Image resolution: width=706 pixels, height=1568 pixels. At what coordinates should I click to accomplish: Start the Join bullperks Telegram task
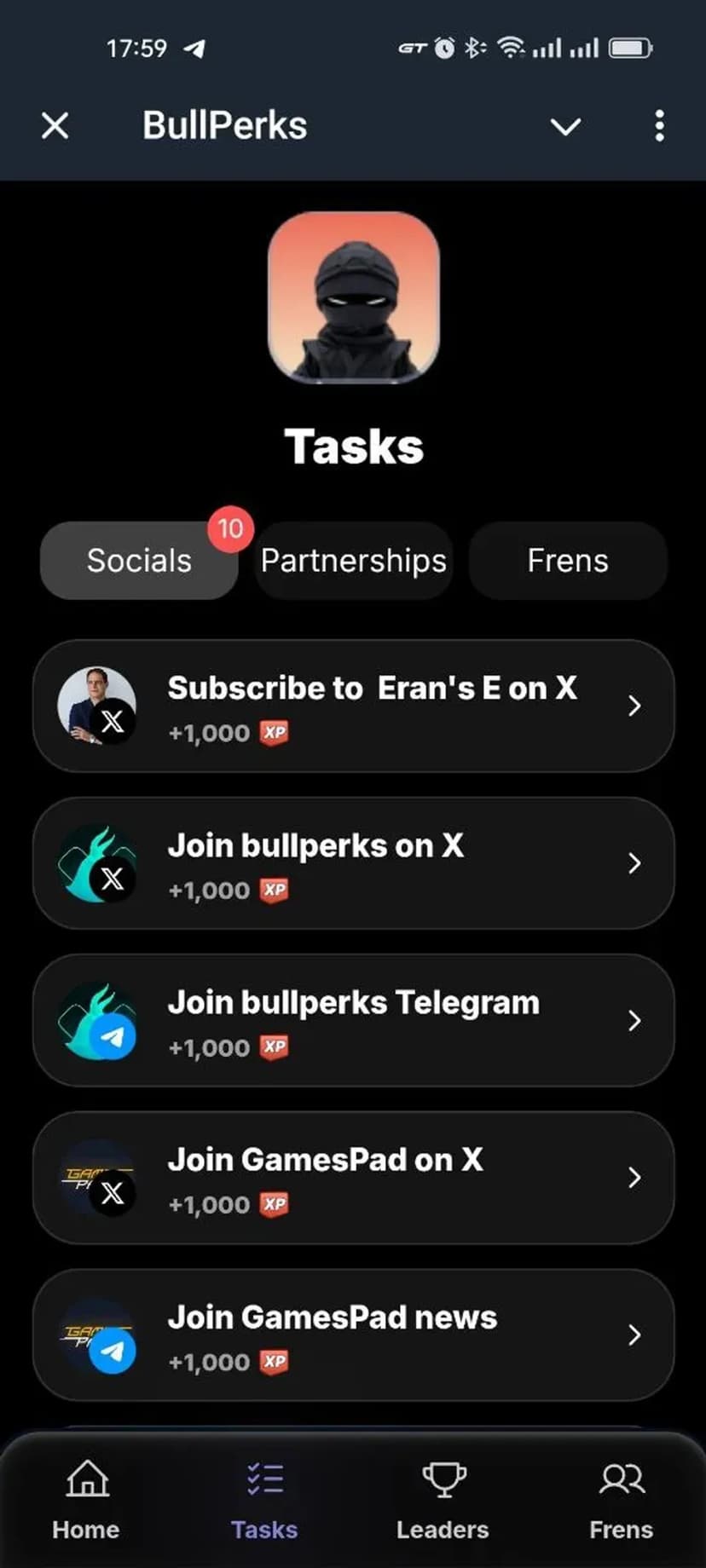(353, 1021)
